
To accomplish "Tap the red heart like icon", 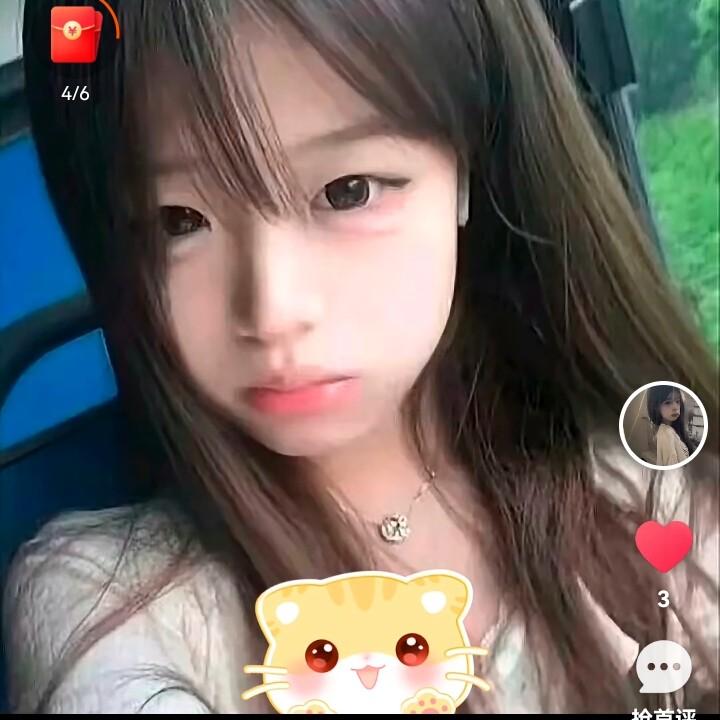I will coord(664,546).
